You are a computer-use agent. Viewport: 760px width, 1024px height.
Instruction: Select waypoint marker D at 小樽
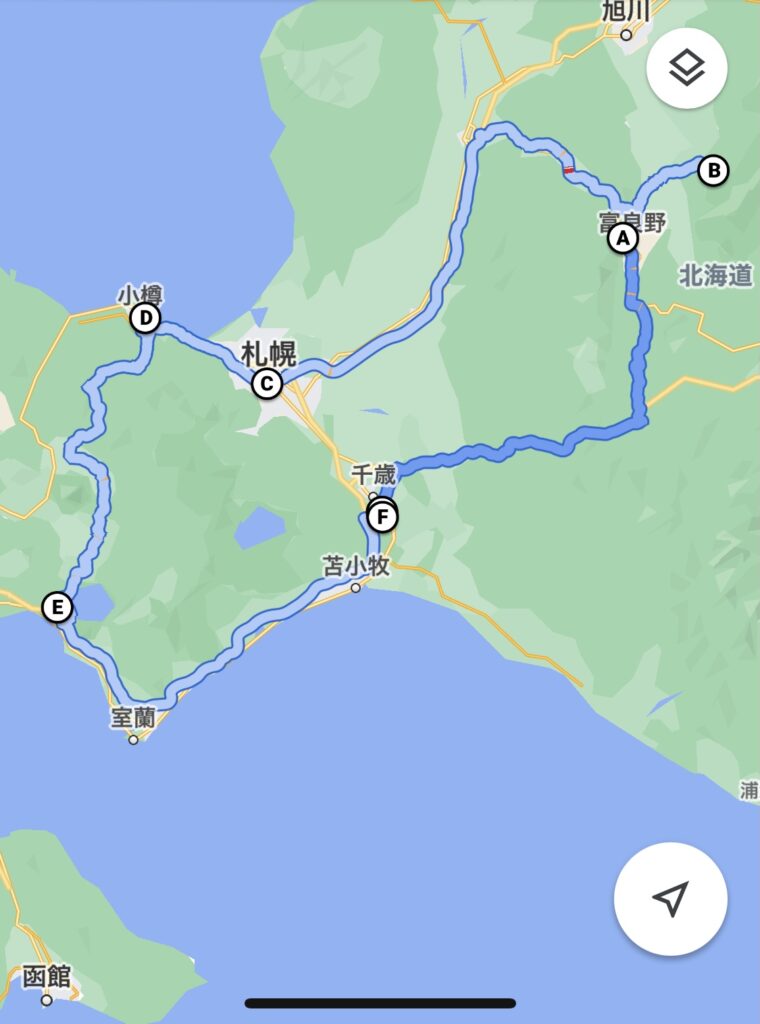(145, 319)
